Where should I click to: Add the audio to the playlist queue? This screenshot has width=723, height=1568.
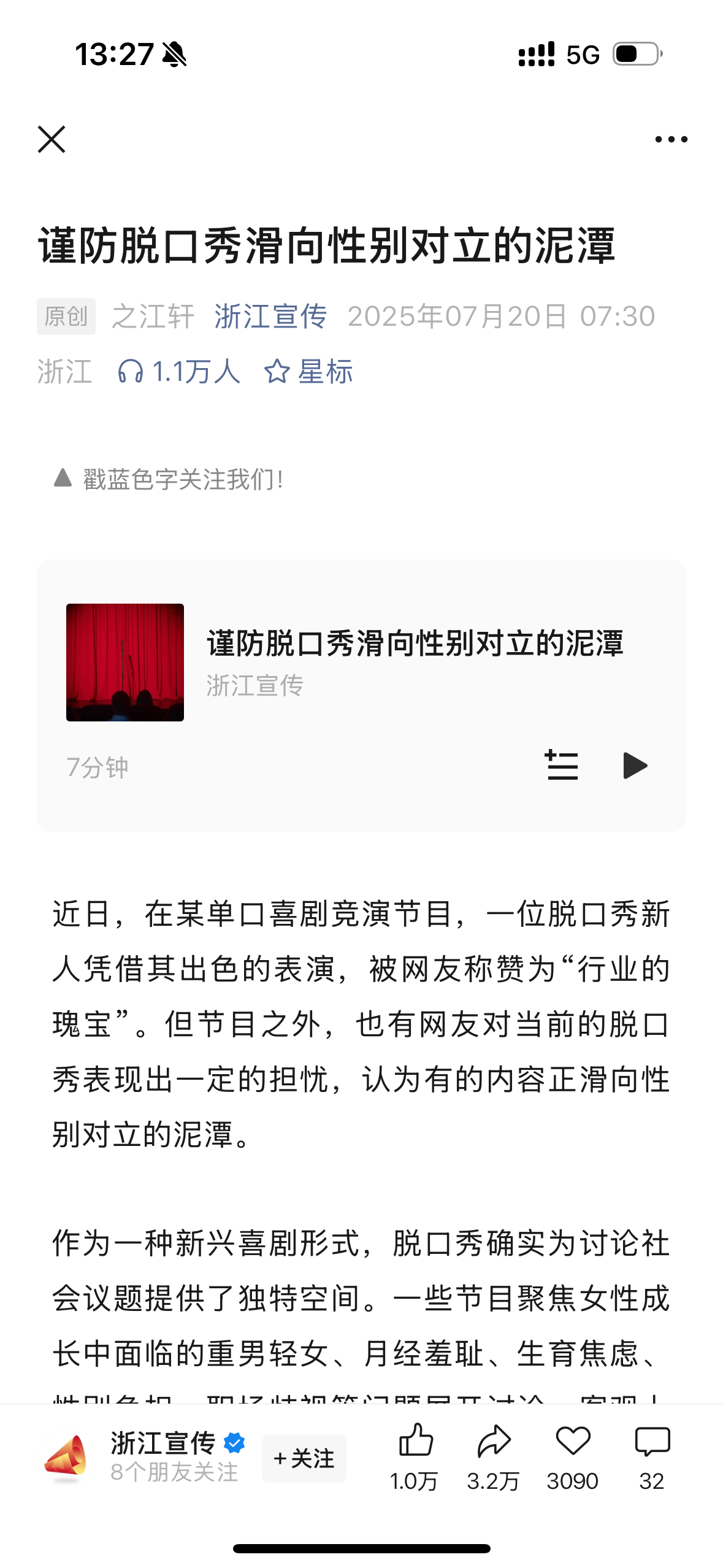pos(561,766)
